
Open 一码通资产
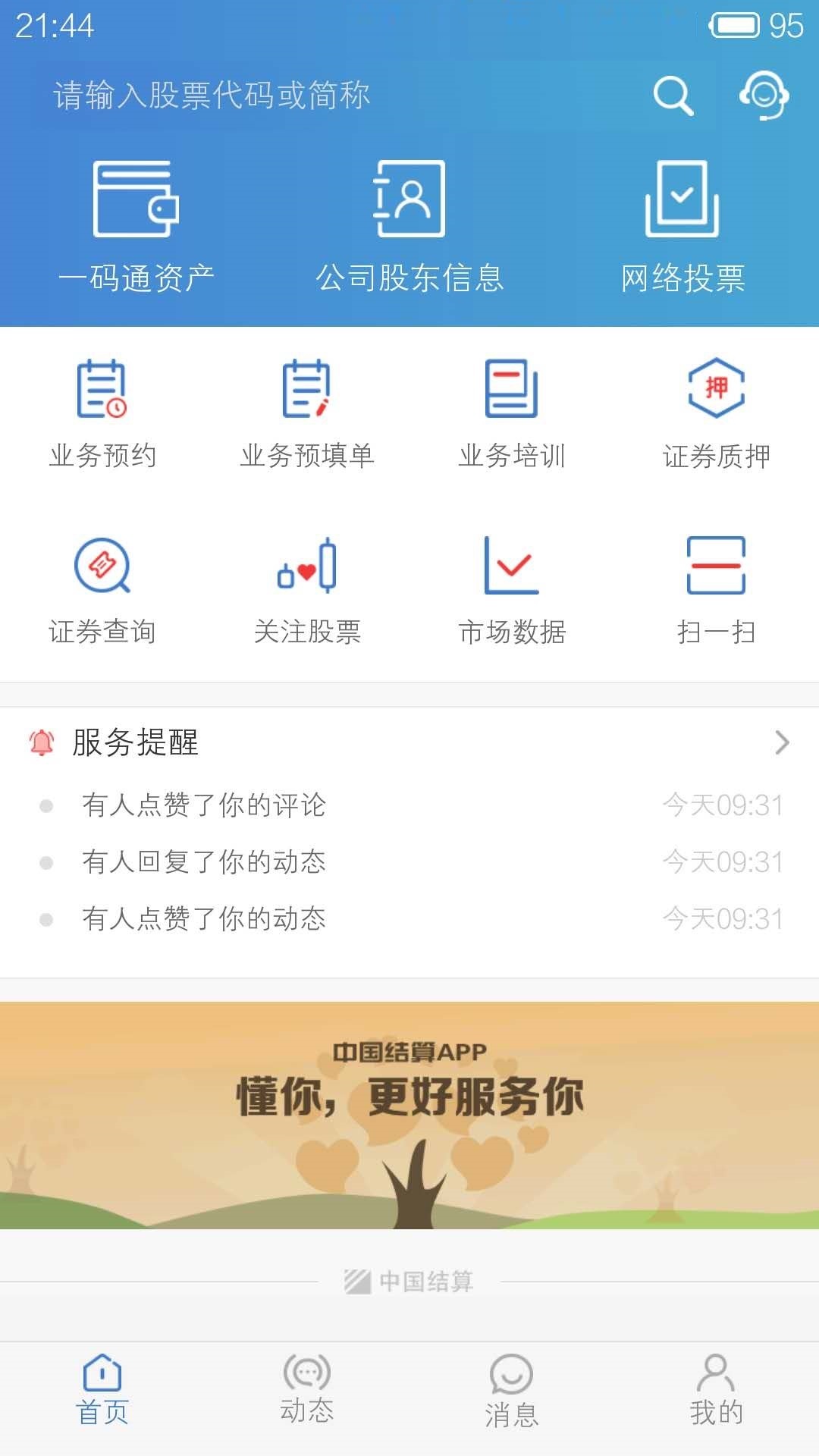click(x=136, y=227)
